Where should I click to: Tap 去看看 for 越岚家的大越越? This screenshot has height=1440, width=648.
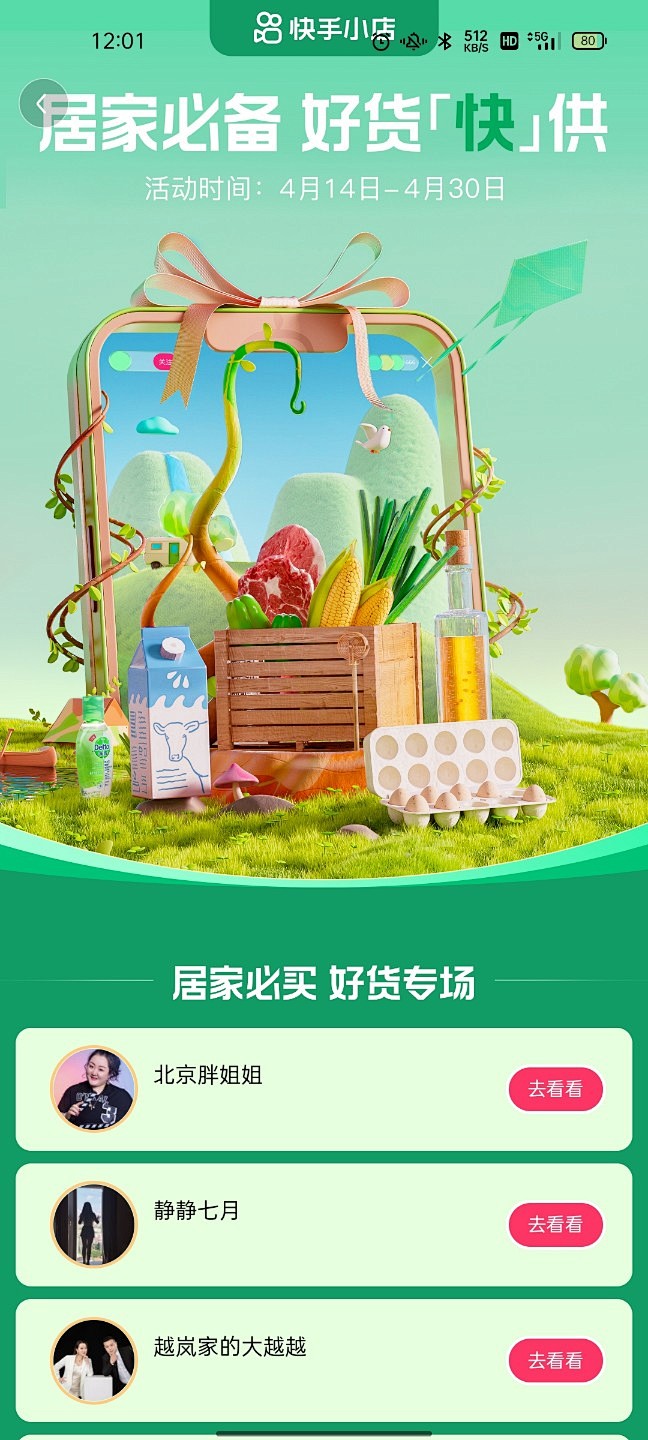[x=555, y=1360]
